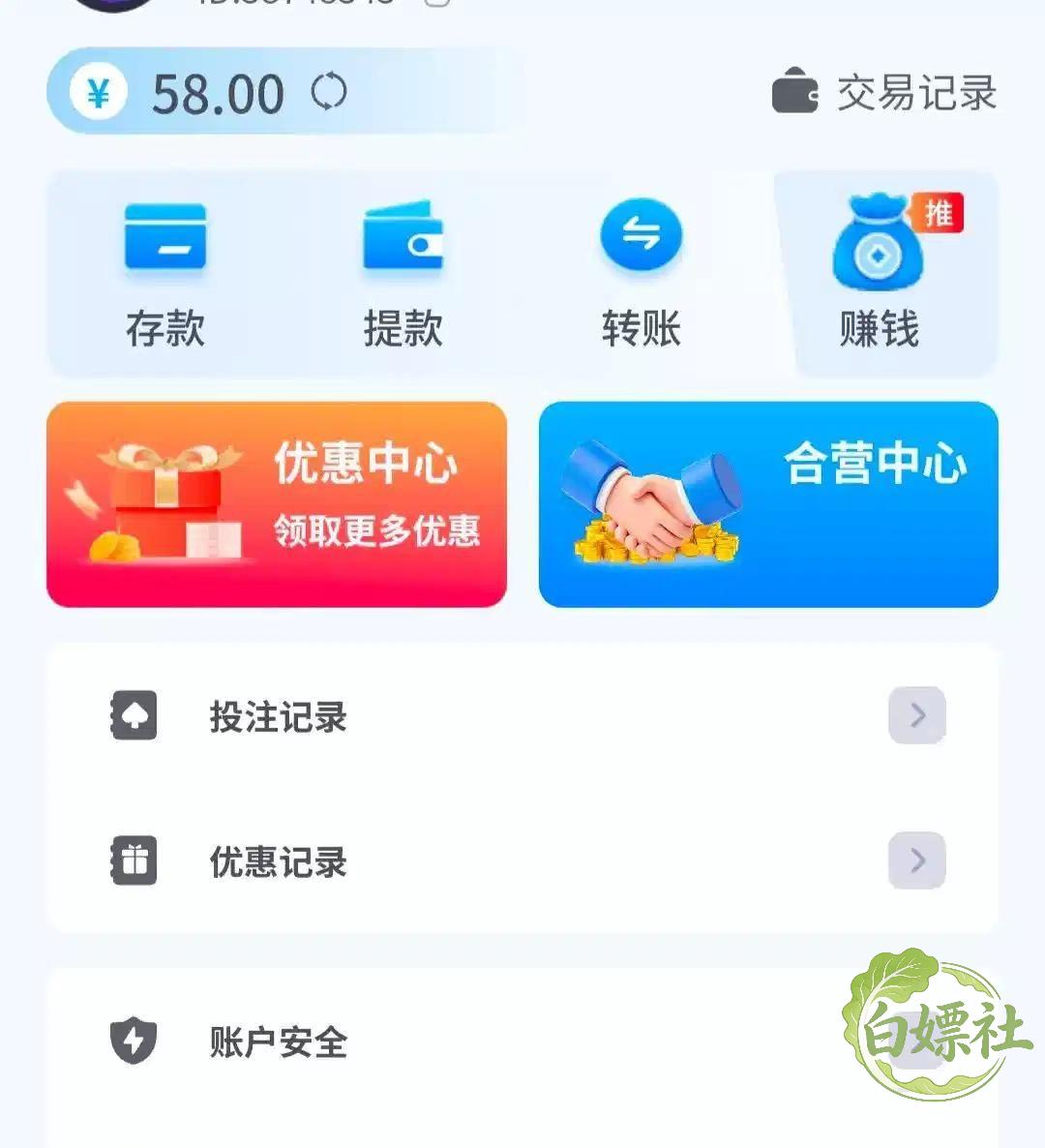View 优惠记录 promotion records
The height and width of the screenshot is (1148, 1045).
tap(522, 861)
